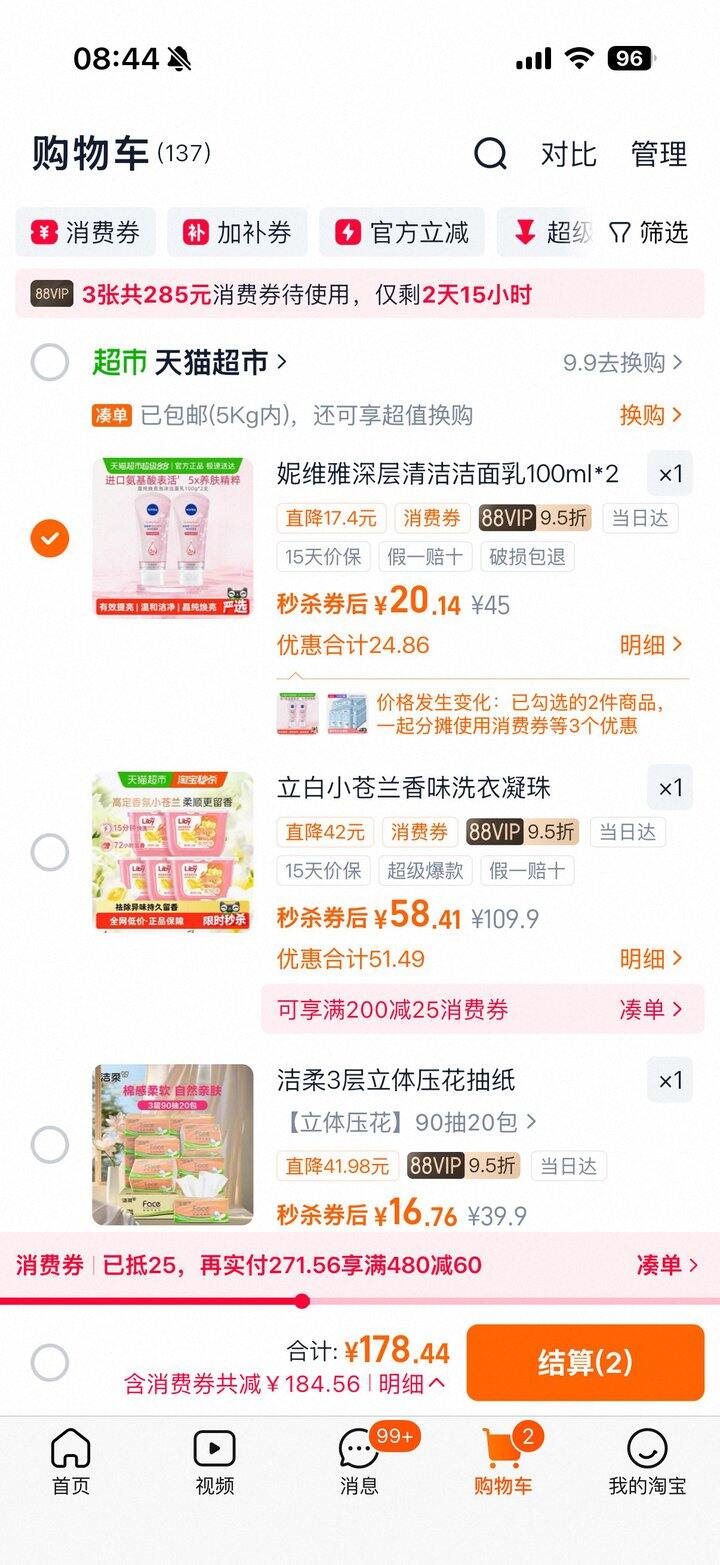Select the 消费券 filter chip

click(x=86, y=233)
